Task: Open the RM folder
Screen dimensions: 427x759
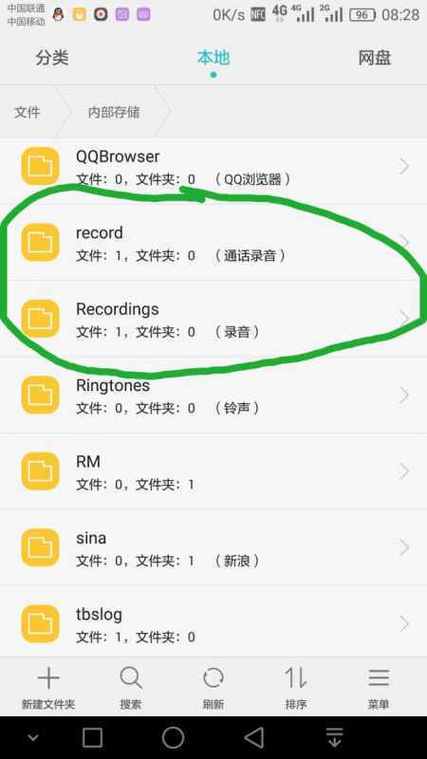Action: tap(214, 471)
